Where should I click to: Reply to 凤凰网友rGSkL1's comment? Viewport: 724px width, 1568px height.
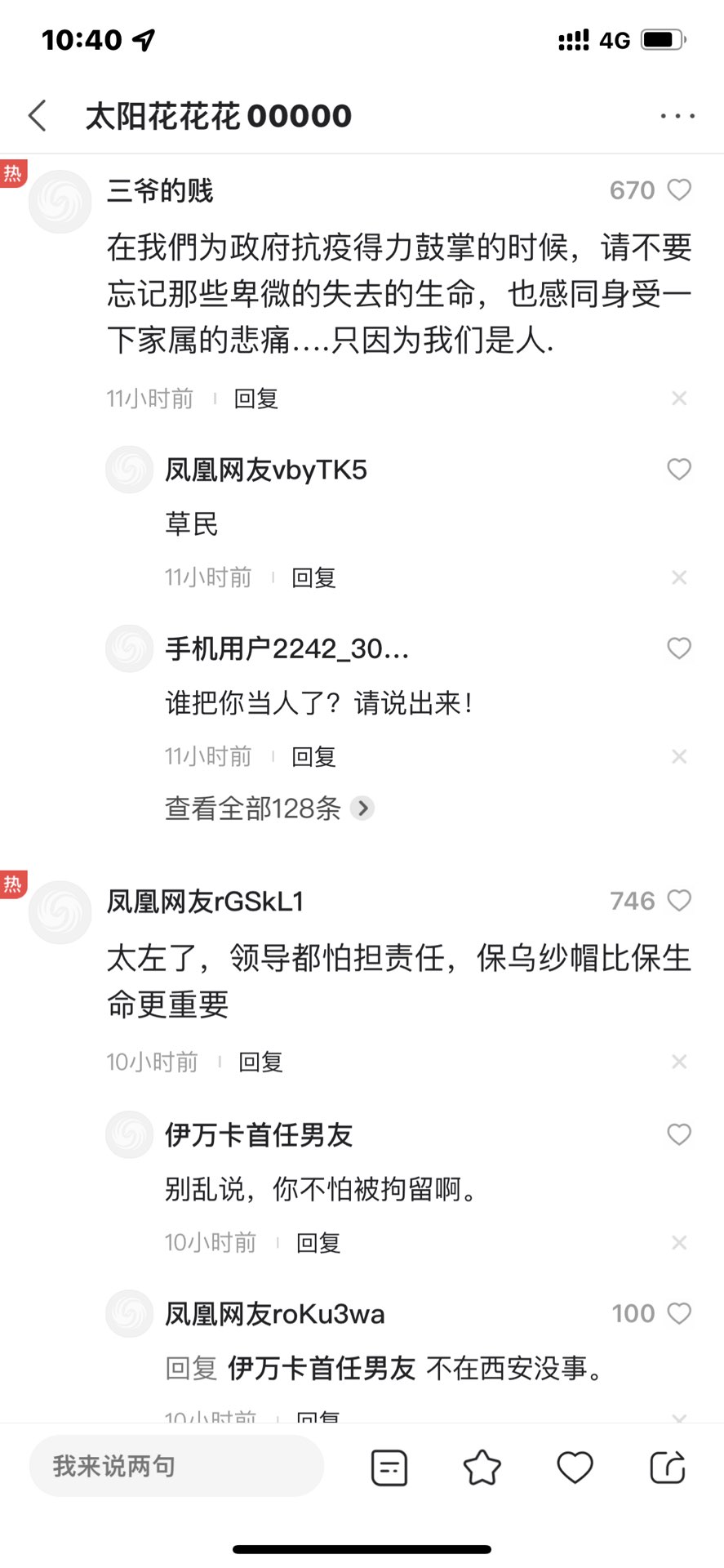coord(260,1062)
